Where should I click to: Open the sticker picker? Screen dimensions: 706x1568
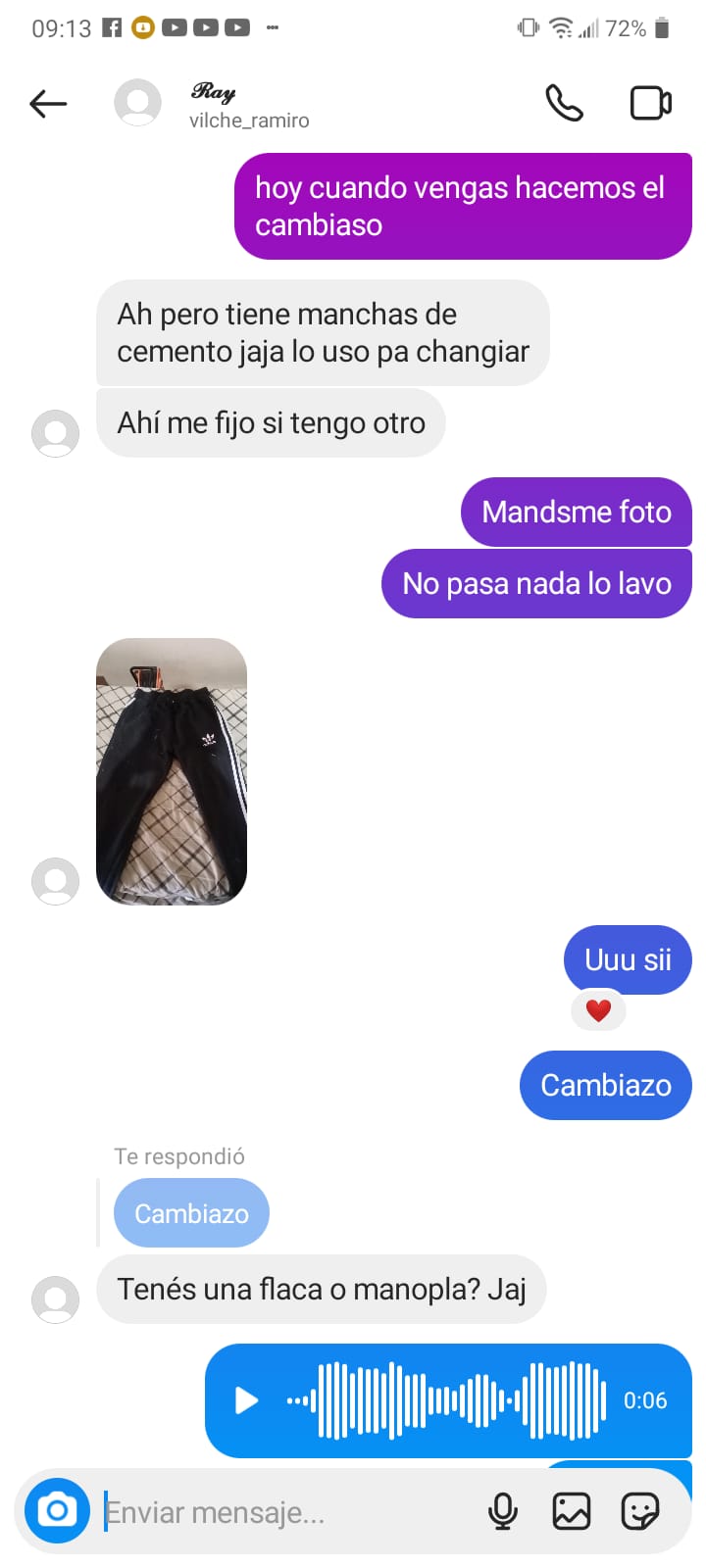click(x=640, y=1511)
